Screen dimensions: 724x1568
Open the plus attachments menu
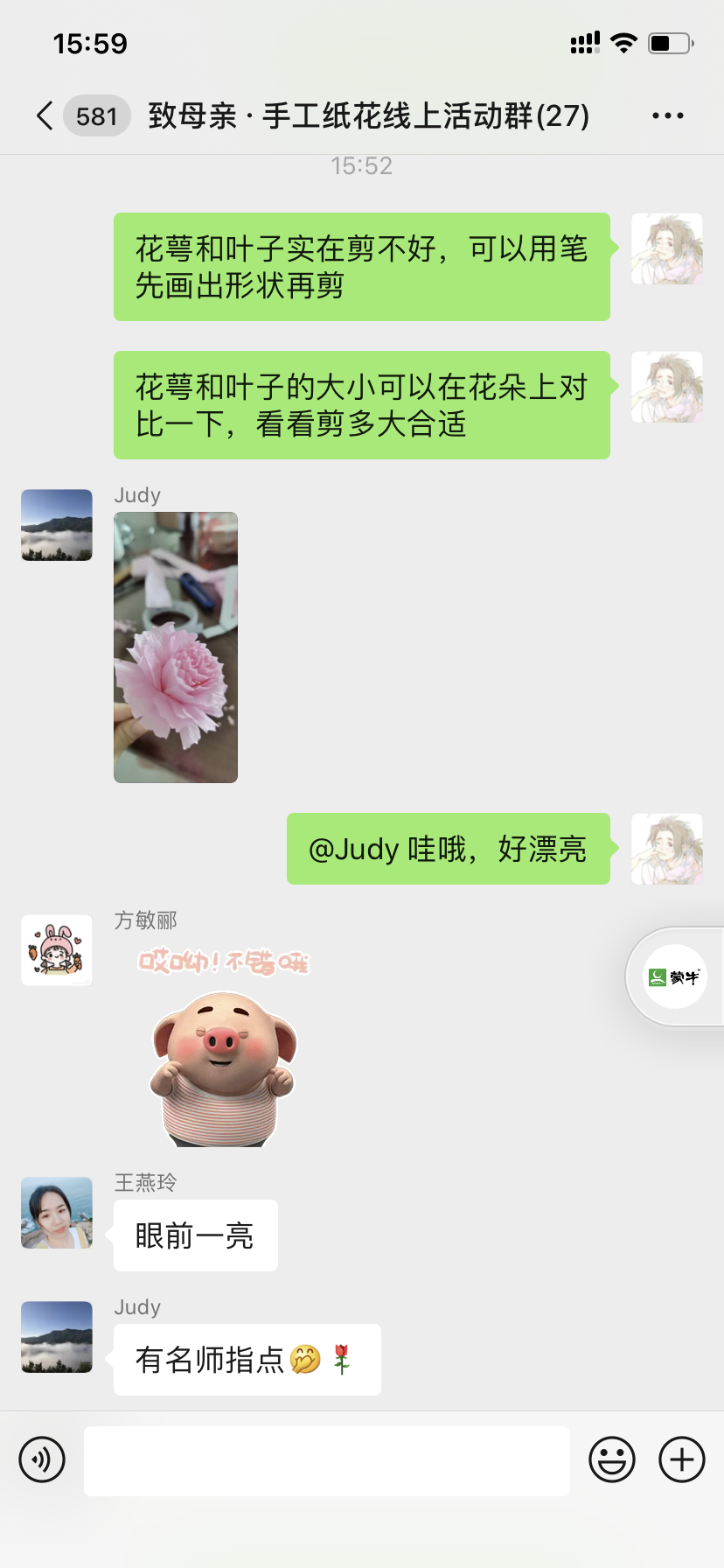tap(681, 1459)
